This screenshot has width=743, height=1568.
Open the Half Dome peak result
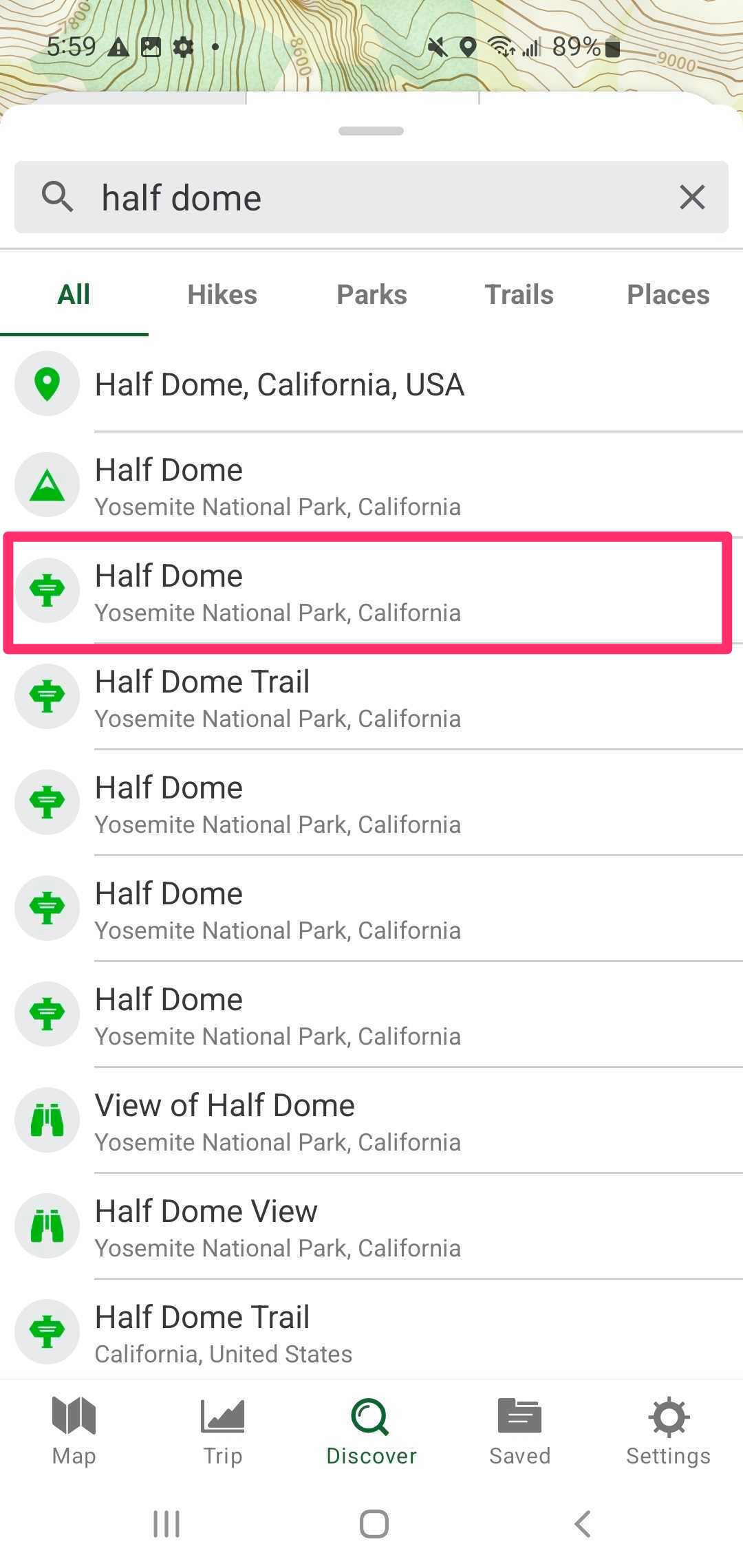click(371, 486)
